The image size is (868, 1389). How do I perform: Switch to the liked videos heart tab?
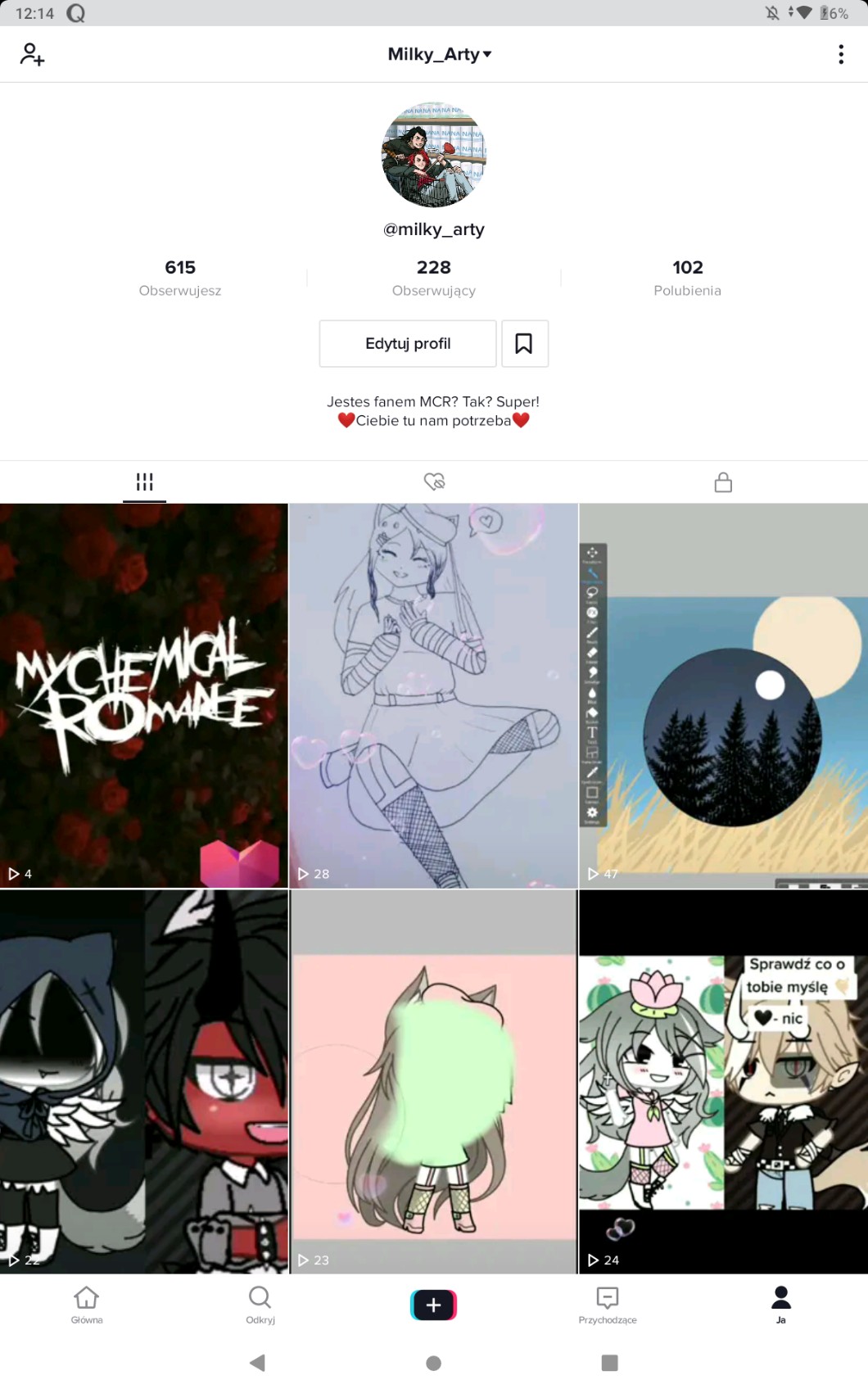point(434,482)
